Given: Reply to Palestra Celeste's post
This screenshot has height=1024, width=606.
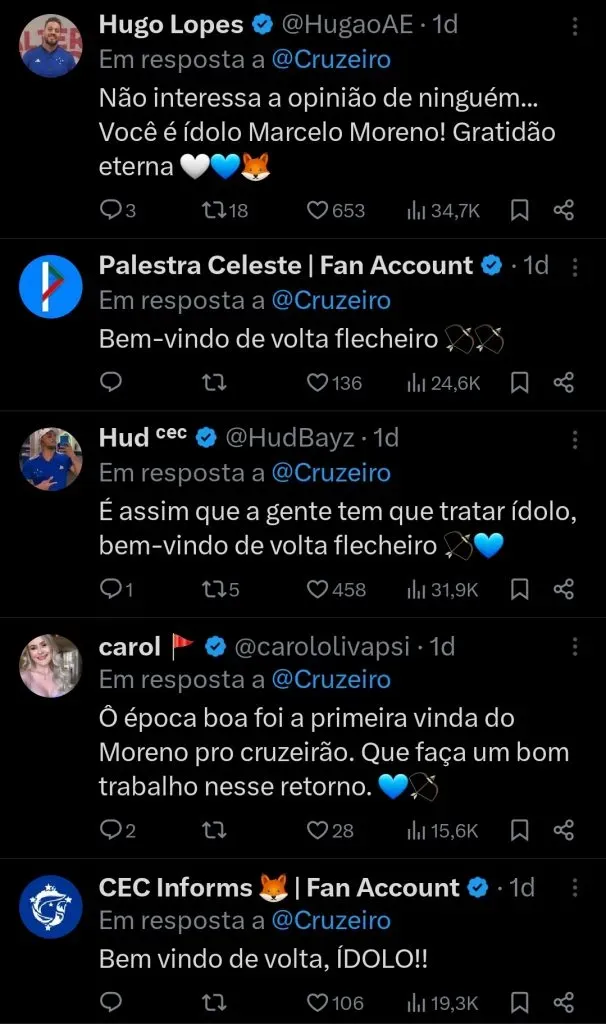Looking at the screenshot, I should 111,382.
